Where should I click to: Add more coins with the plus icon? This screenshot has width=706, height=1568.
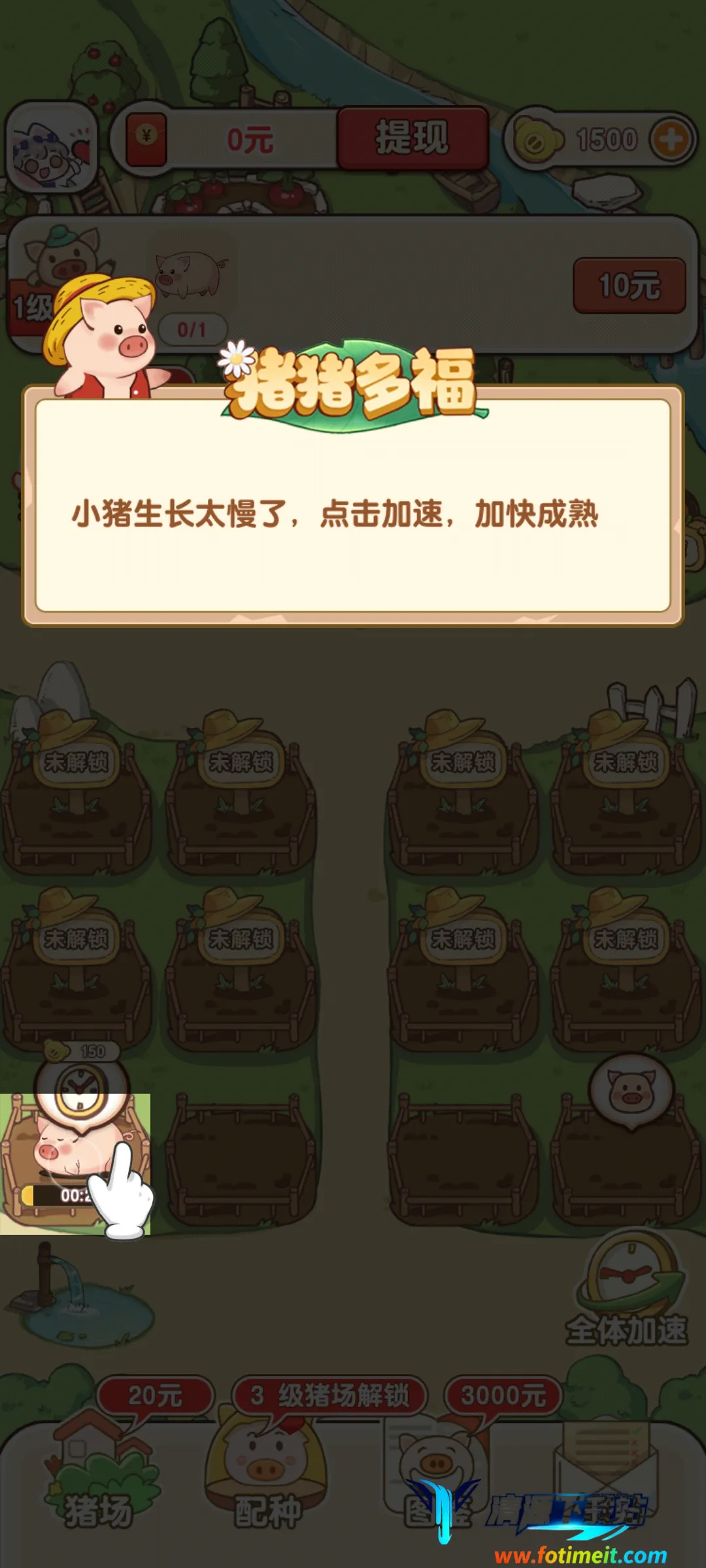(x=671, y=139)
